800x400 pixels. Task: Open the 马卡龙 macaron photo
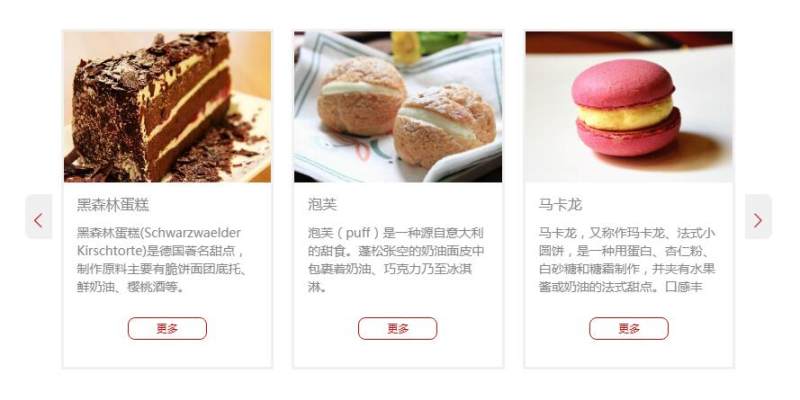(628, 107)
